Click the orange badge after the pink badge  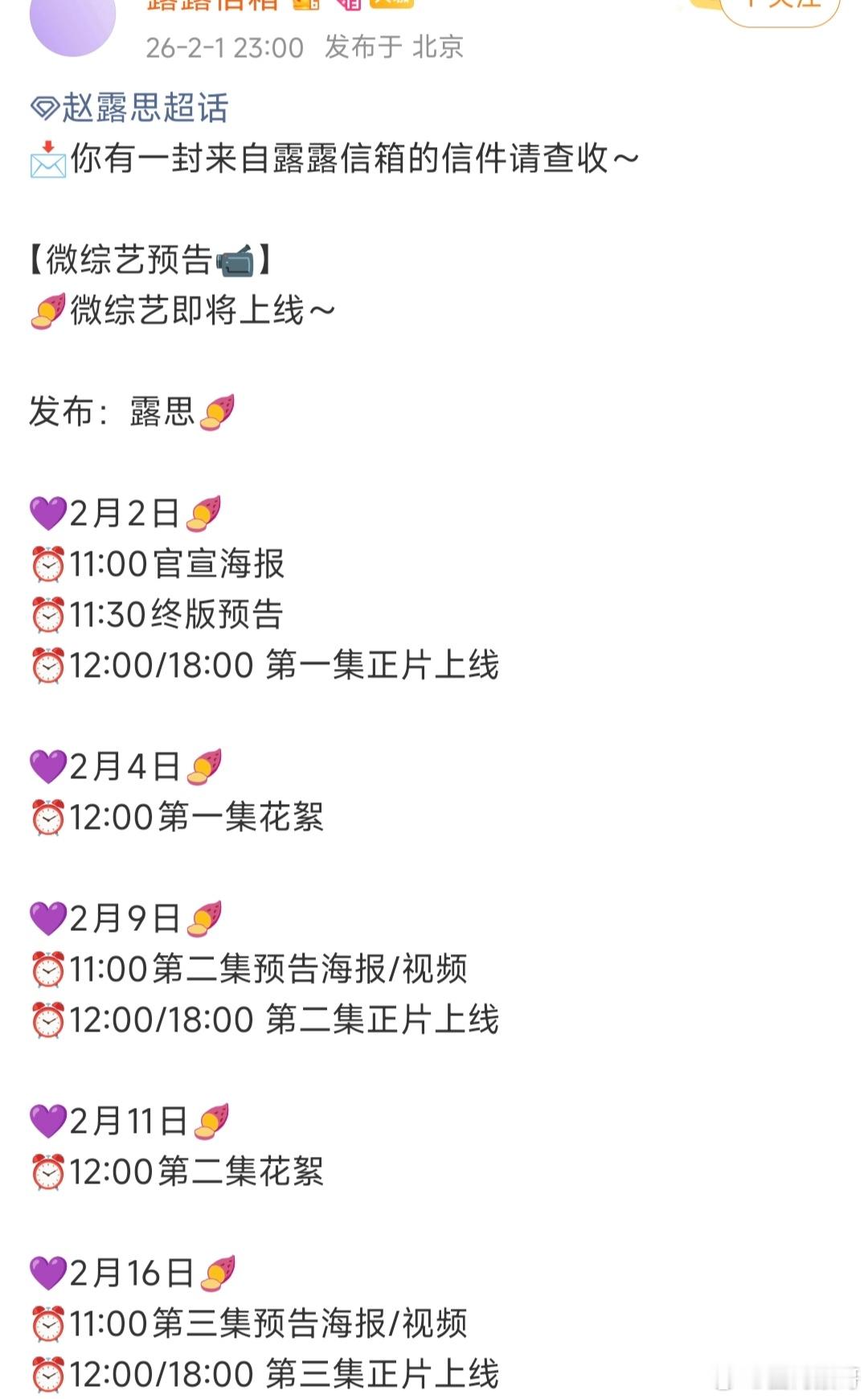point(391,6)
